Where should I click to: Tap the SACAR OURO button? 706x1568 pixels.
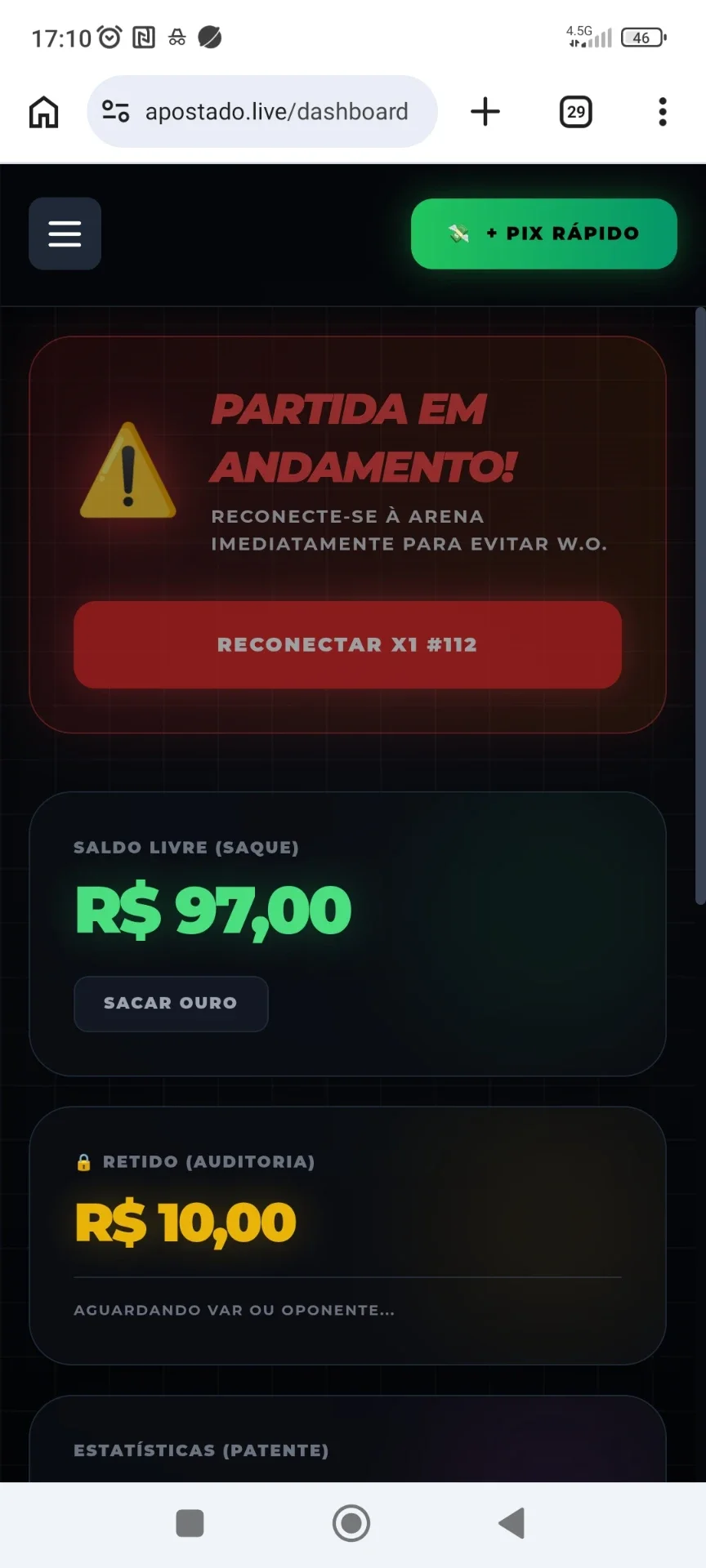[171, 1004]
